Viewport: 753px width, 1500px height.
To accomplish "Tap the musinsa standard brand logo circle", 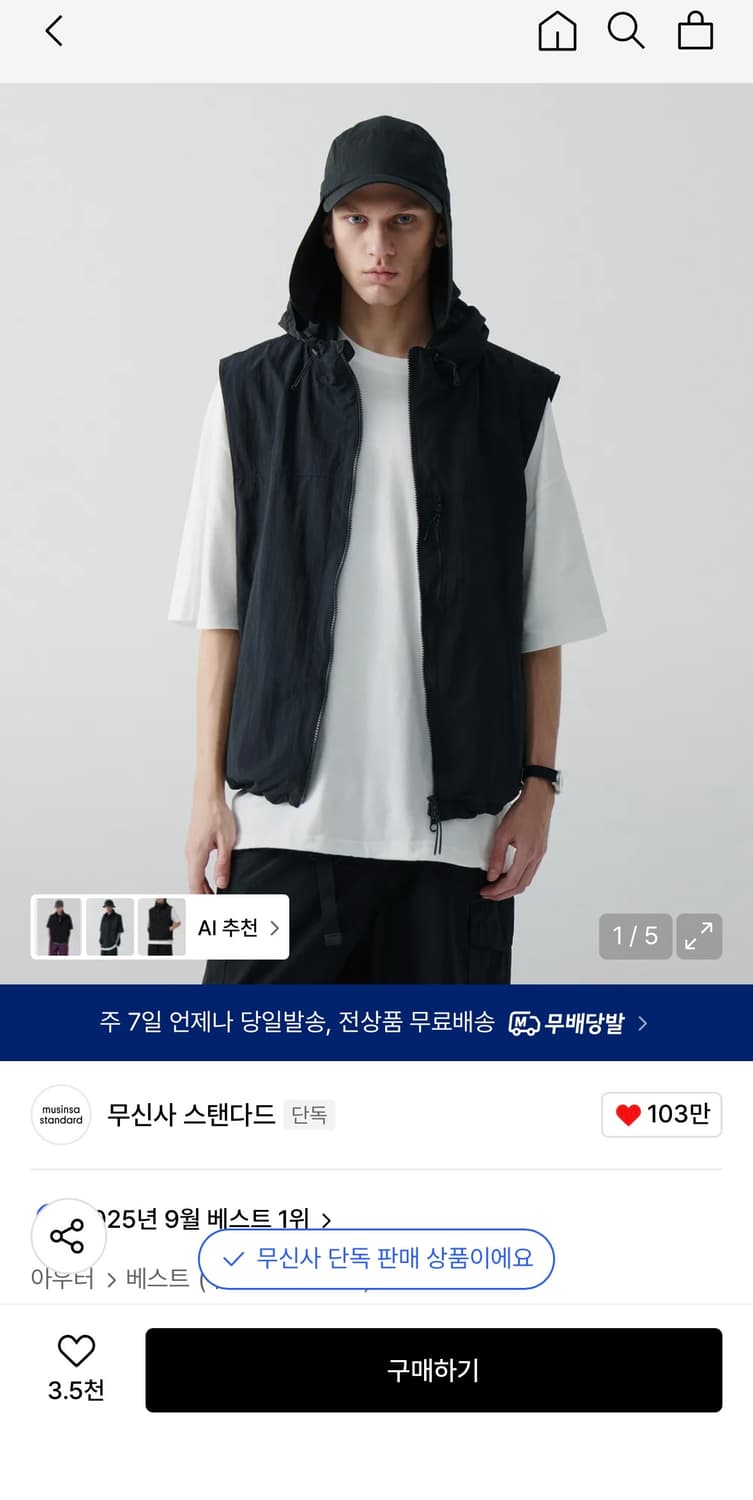I will [x=60, y=1114].
